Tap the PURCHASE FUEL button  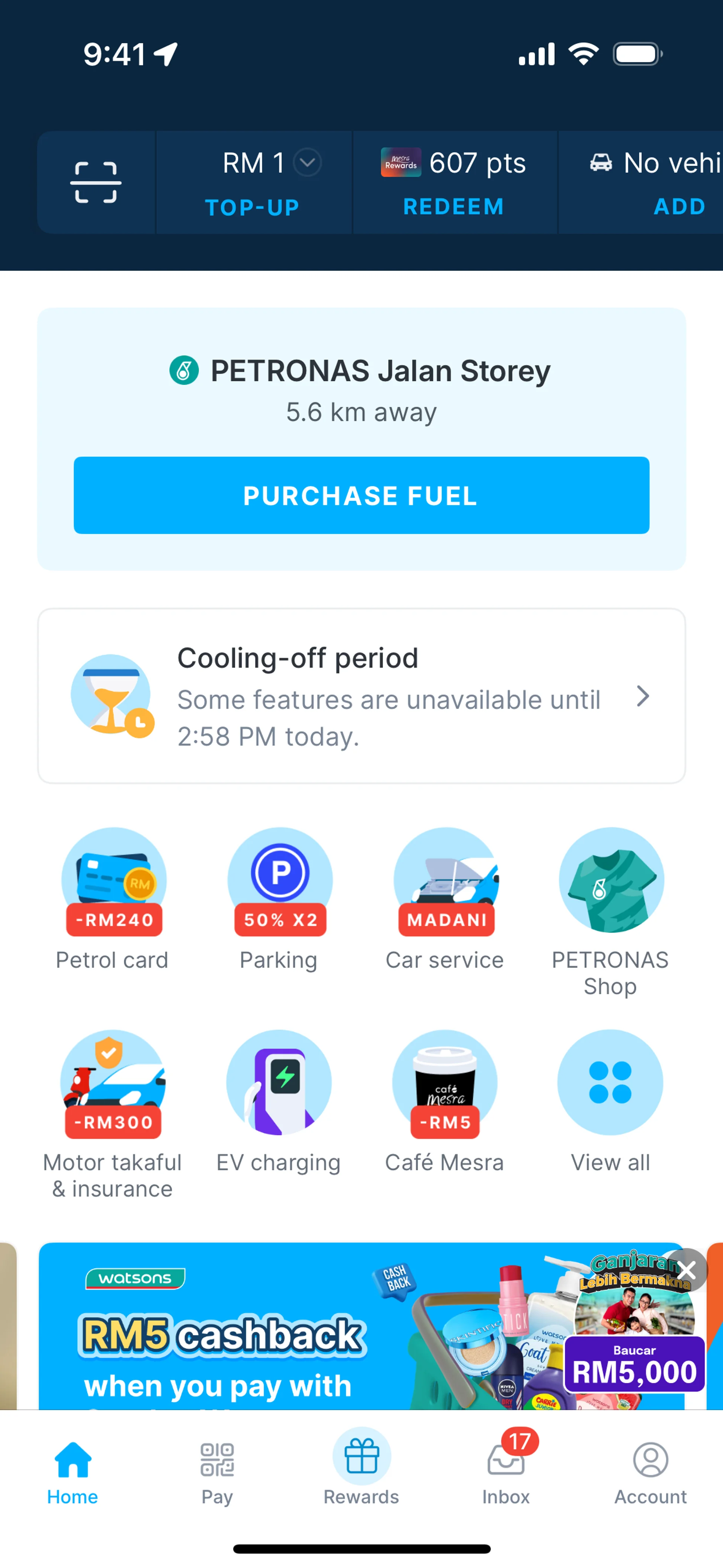pyautogui.click(x=361, y=495)
